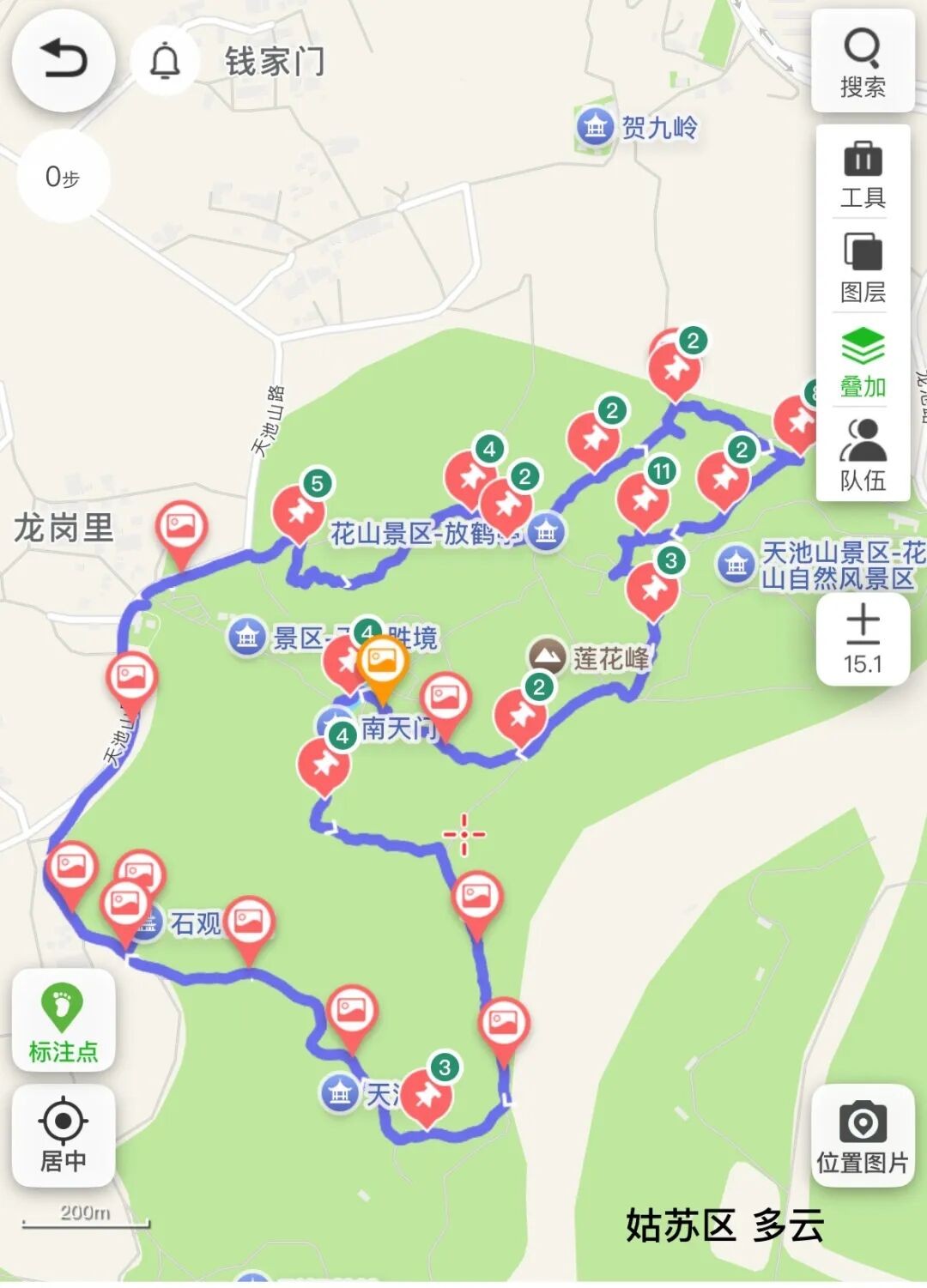Viewport: 927px width, 1288px height.
Task: Tap the 姑苏区 多云 weather label
Action: point(725,1225)
